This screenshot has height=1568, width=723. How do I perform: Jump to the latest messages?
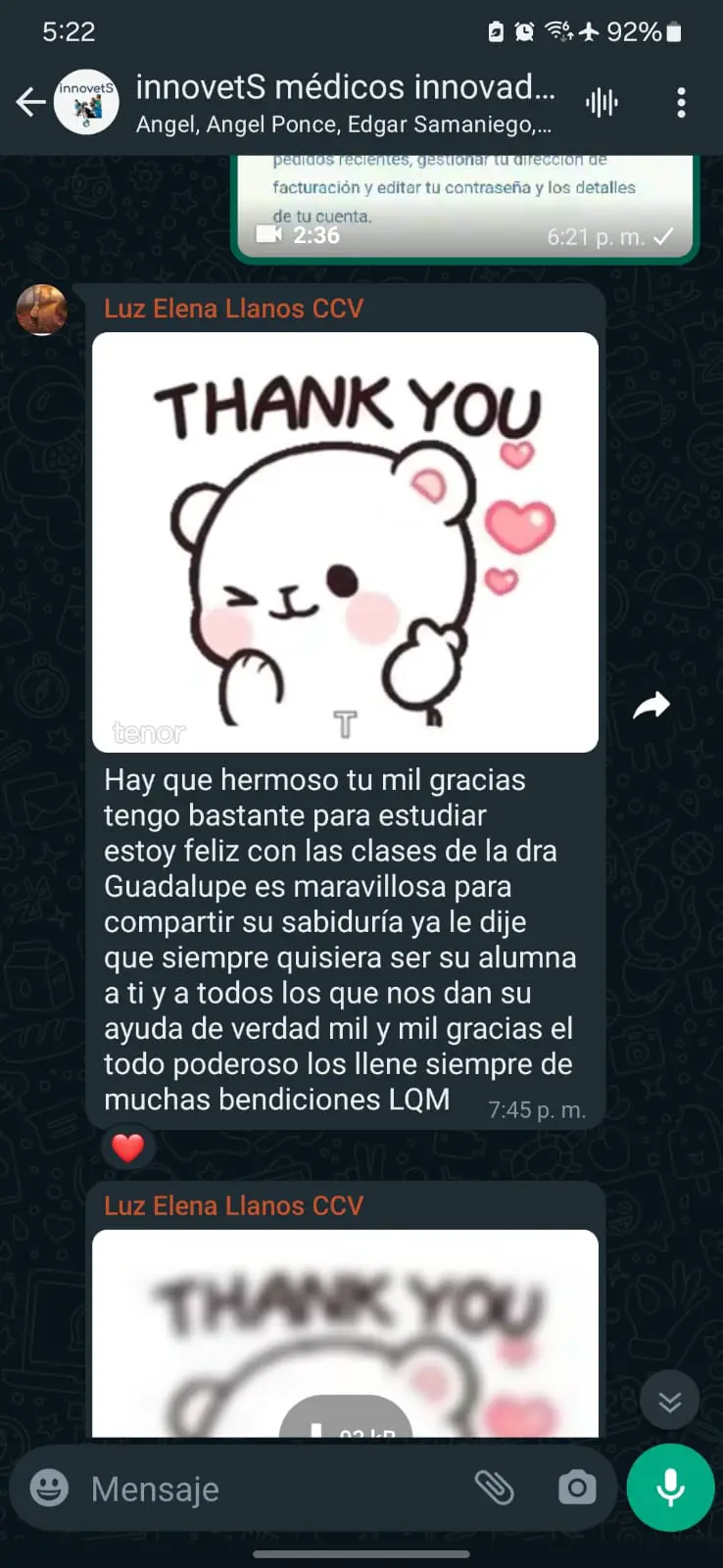click(x=669, y=1400)
